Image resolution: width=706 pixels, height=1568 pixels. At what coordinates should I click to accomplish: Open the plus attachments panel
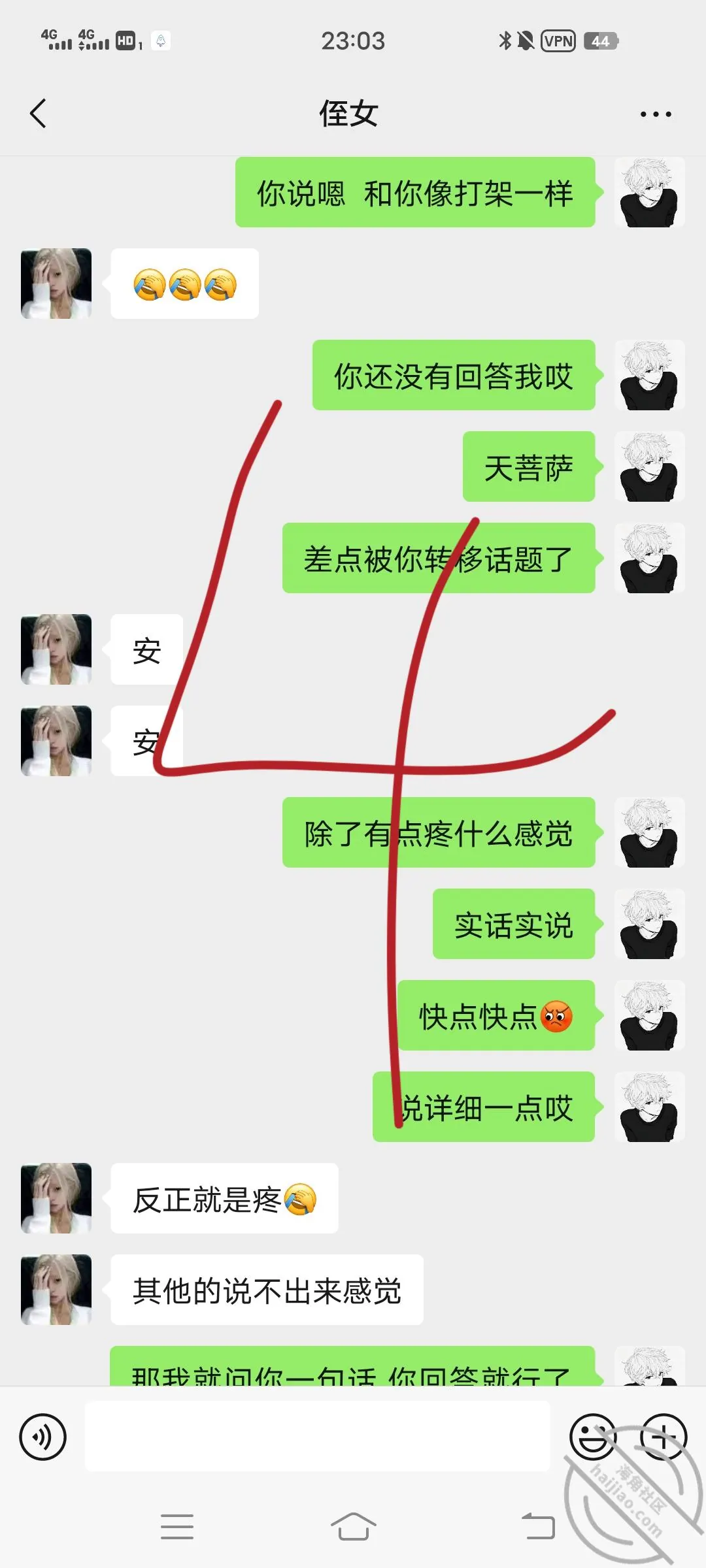click(663, 1437)
